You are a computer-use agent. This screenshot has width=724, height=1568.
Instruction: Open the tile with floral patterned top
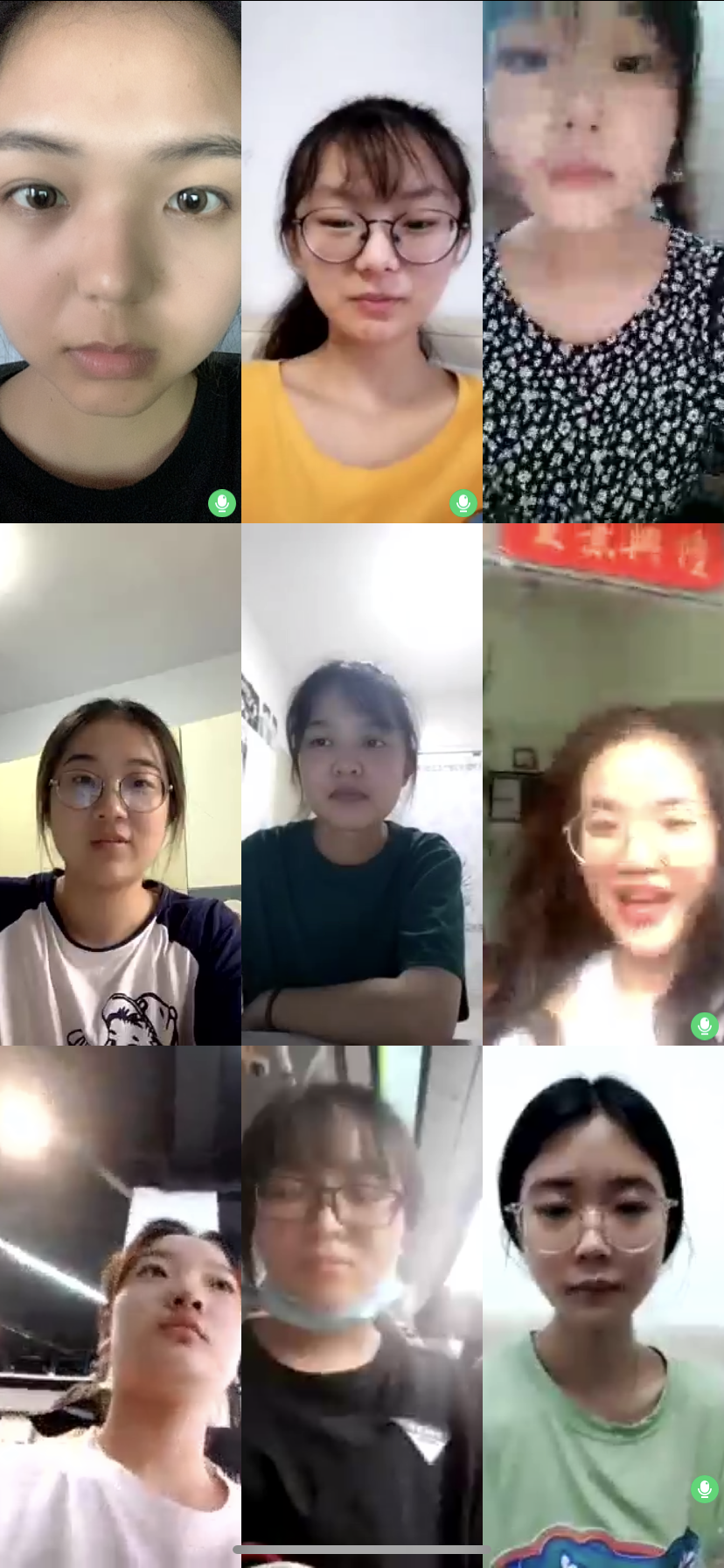coord(603,262)
